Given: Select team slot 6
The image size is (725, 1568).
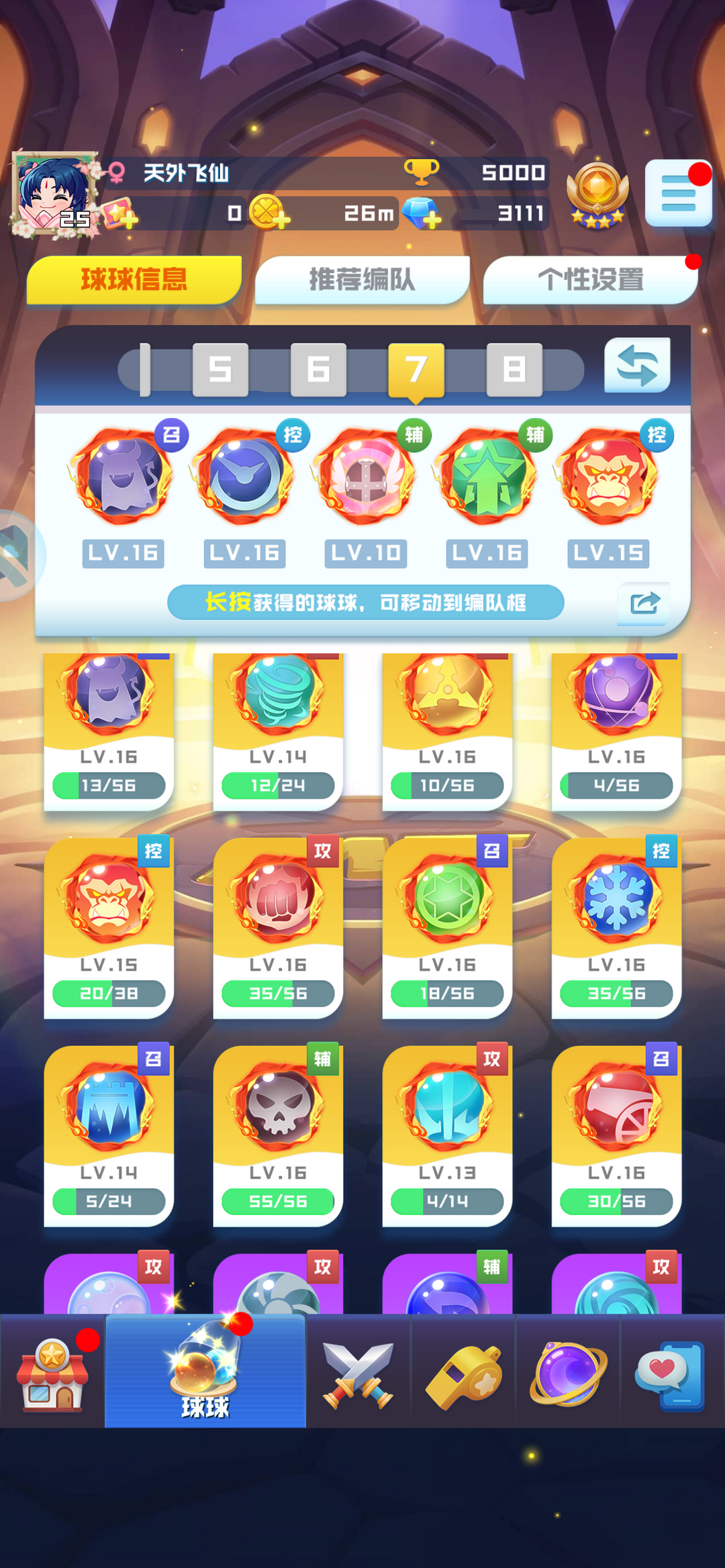Looking at the screenshot, I should coord(318,370).
